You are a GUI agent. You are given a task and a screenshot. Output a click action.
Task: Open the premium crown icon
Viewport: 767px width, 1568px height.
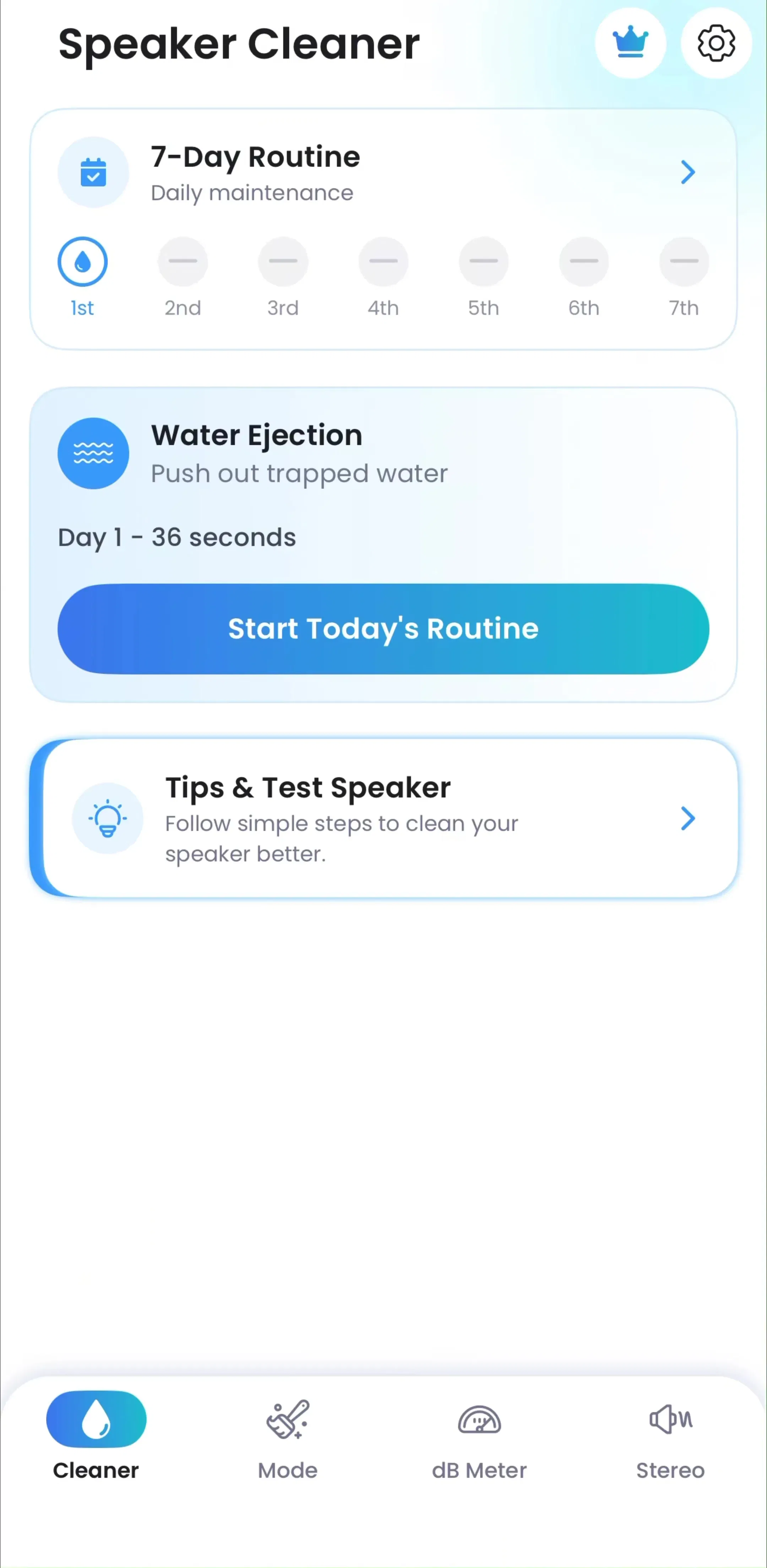(630, 43)
